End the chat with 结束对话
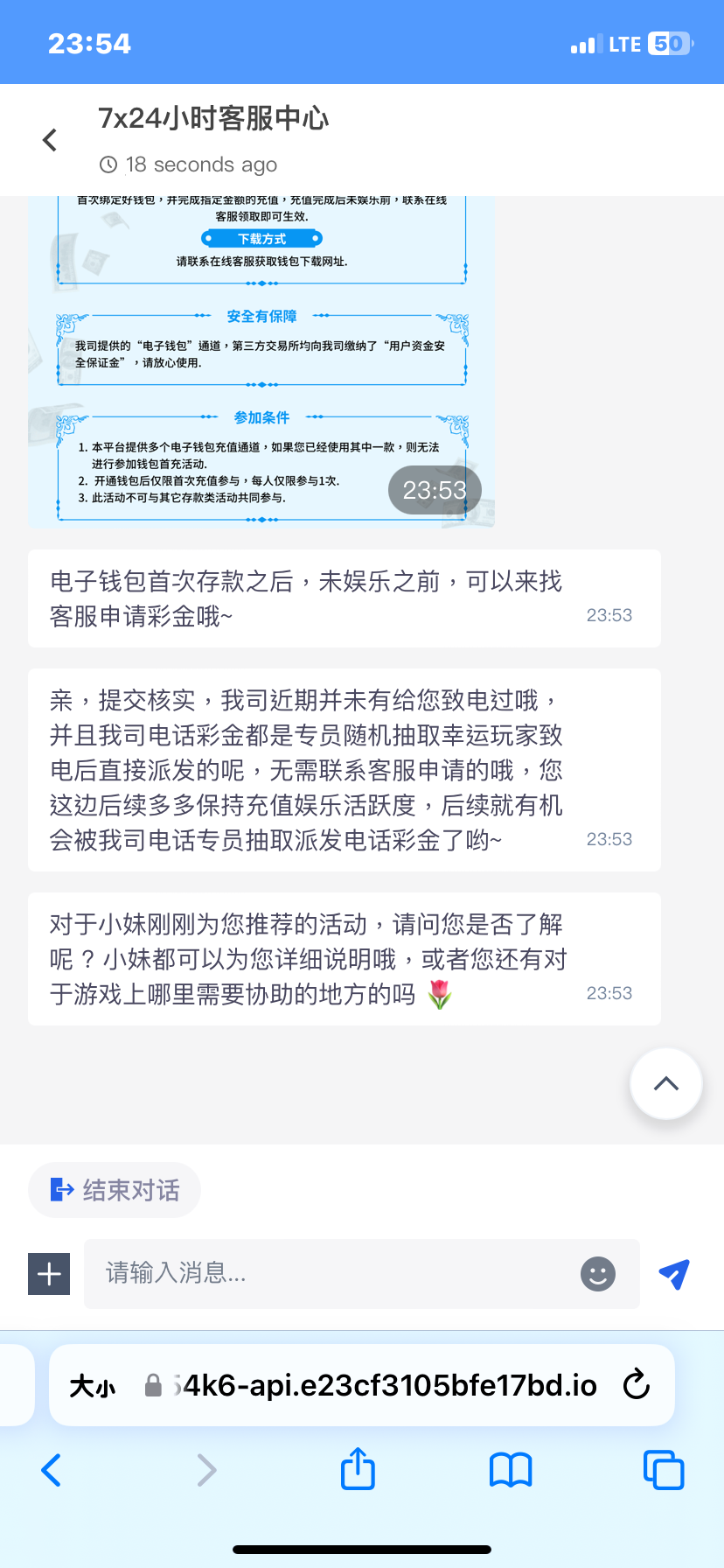The height and width of the screenshot is (1568, 724). [115, 1190]
